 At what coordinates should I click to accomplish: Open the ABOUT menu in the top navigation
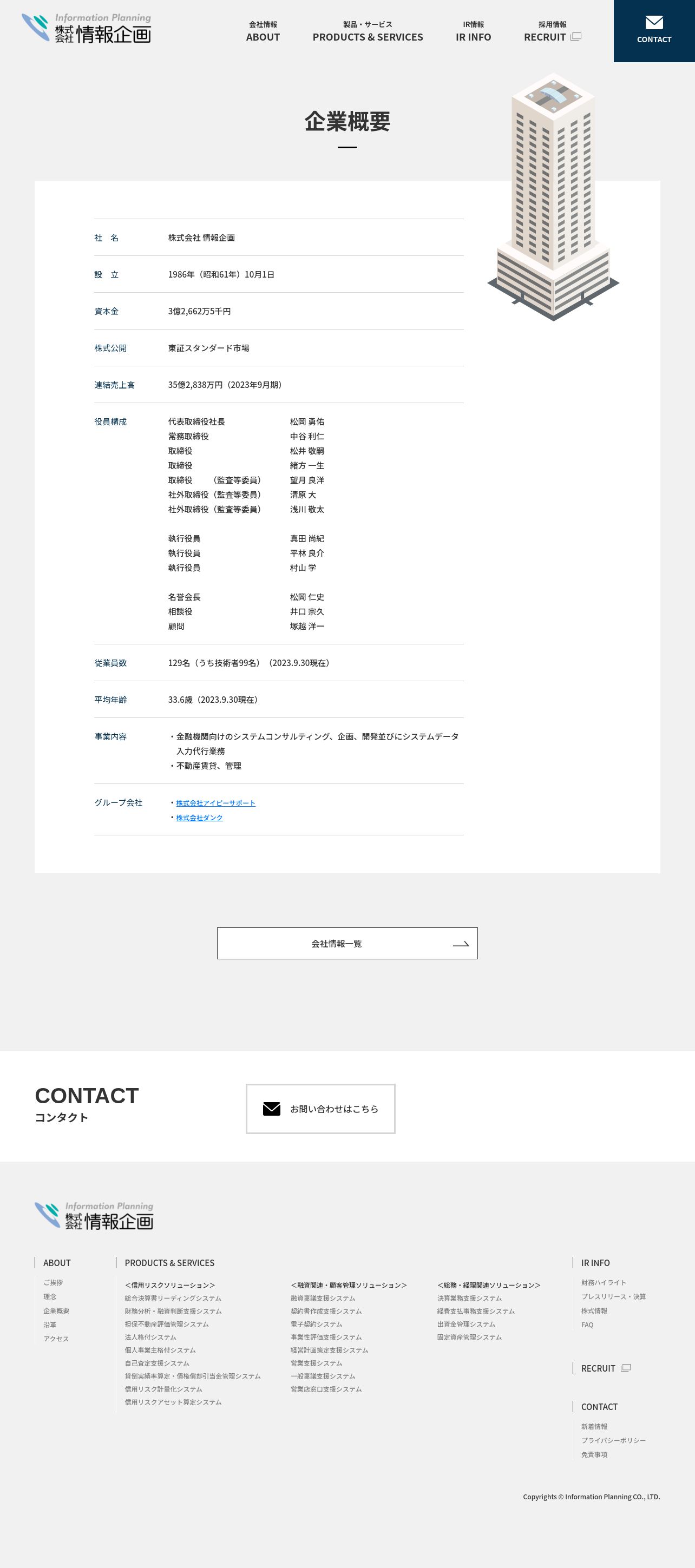(263, 31)
